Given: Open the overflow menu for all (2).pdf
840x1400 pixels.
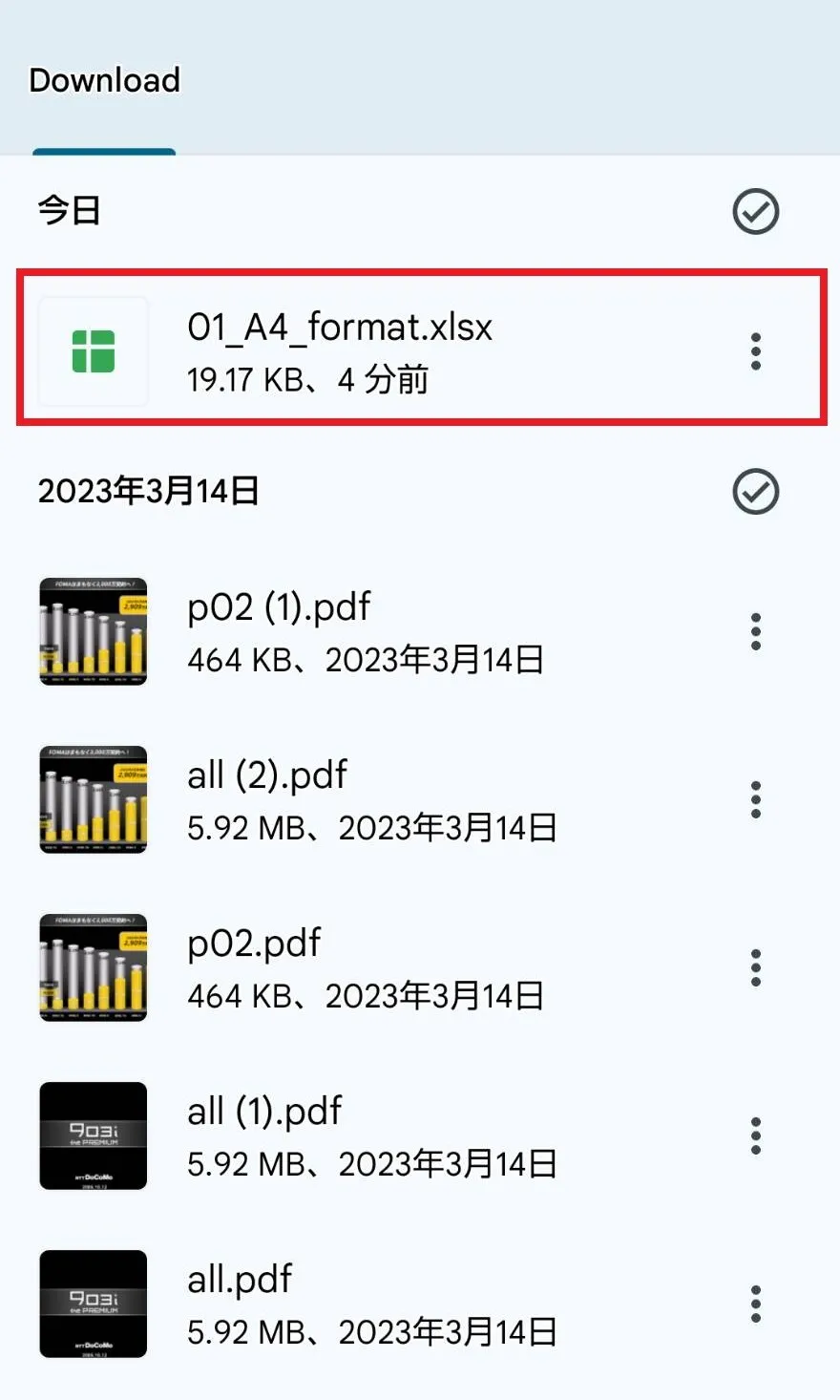Looking at the screenshot, I should pyautogui.click(x=755, y=799).
